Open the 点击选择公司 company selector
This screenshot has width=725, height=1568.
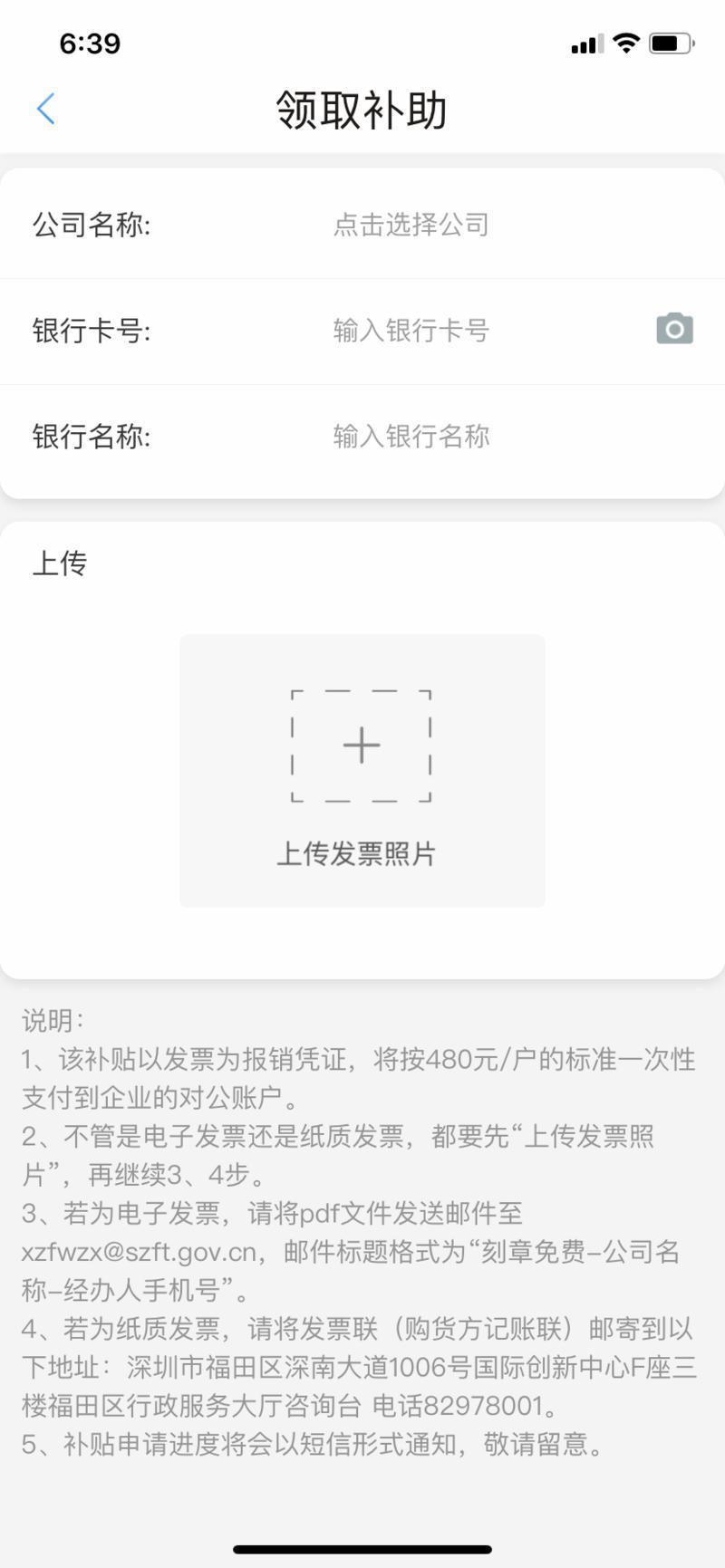point(411,225)
